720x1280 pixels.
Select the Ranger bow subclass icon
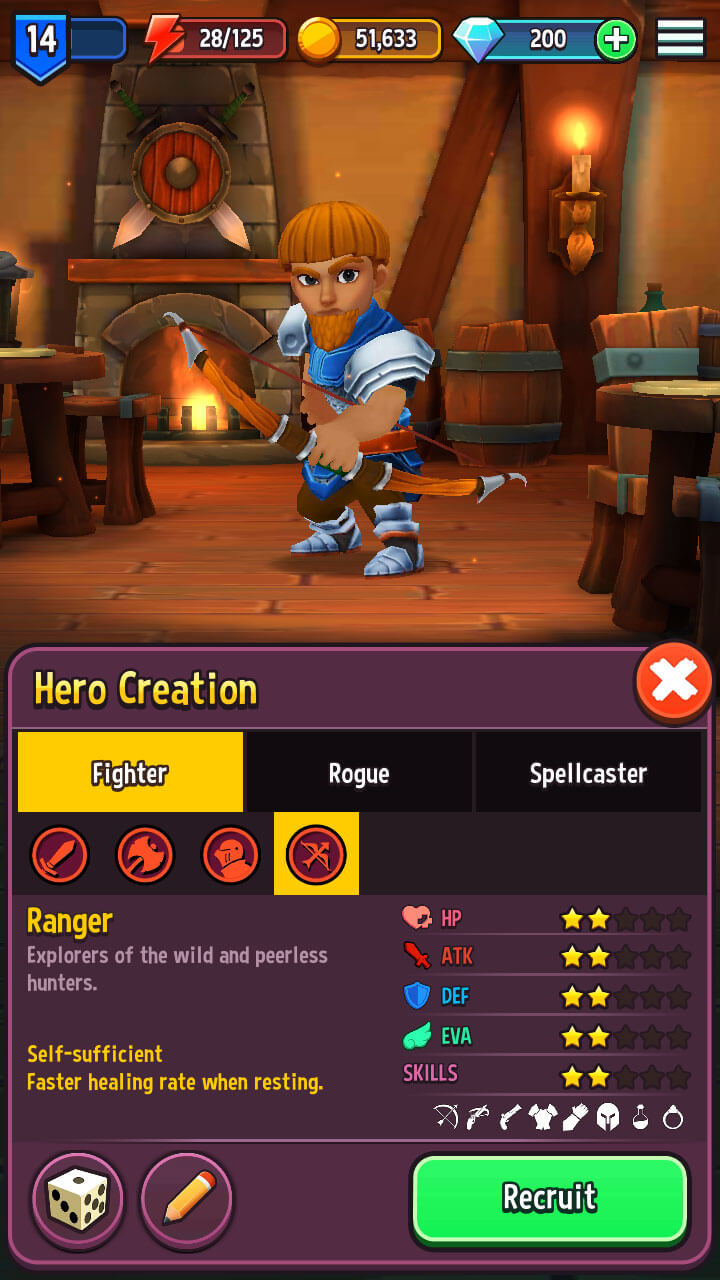click(316, 855)
